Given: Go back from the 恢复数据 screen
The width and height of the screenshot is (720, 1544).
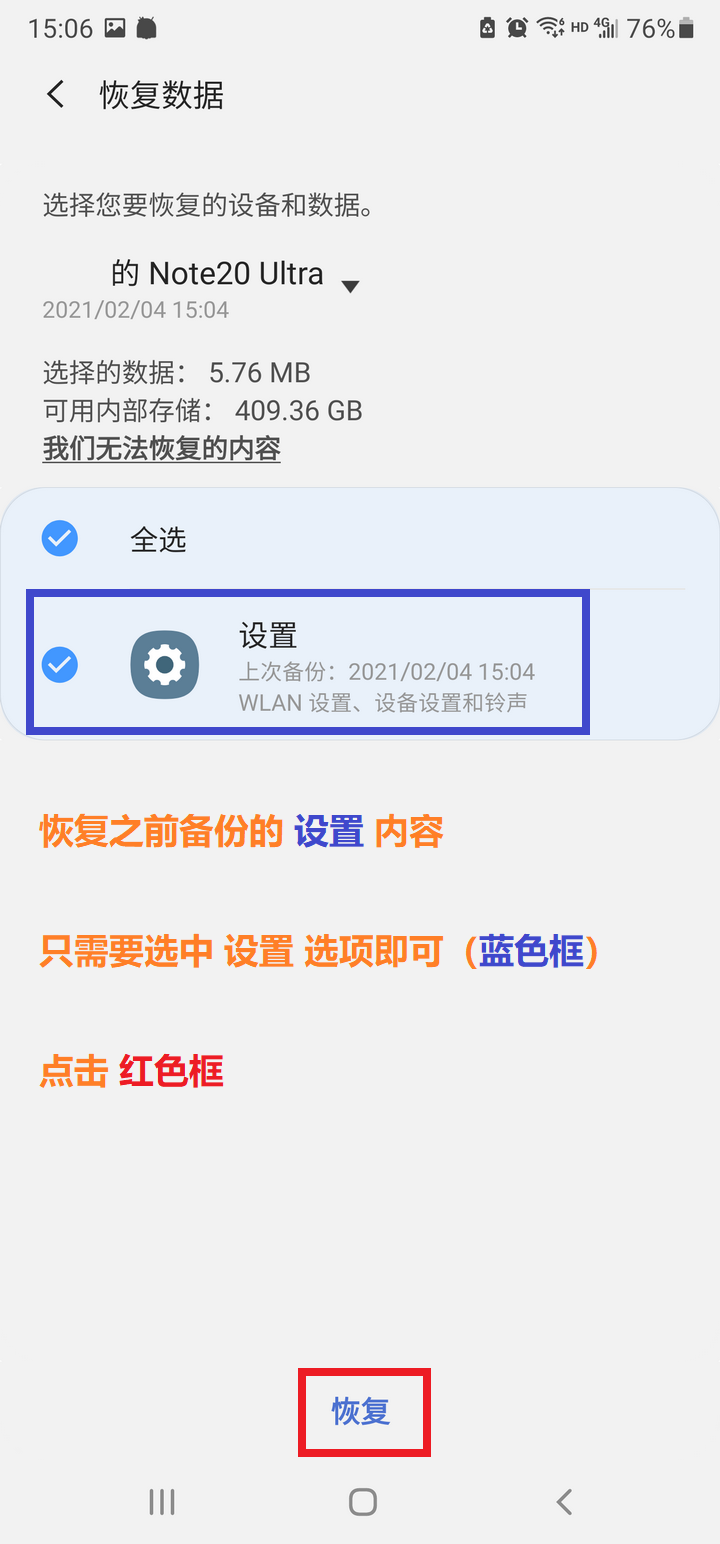Looking at the screenshot, I should coord(56,95).
